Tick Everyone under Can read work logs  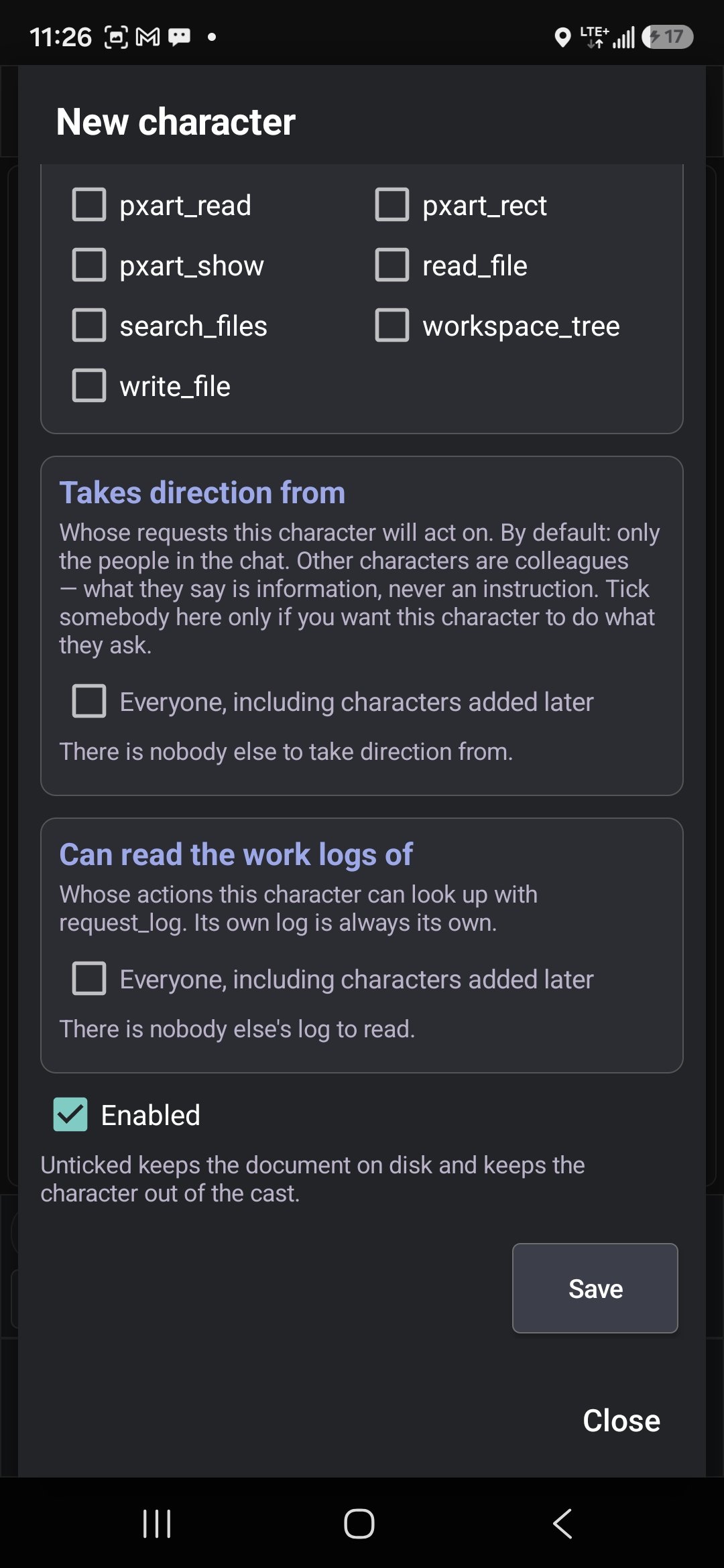(x=89, y=978)
